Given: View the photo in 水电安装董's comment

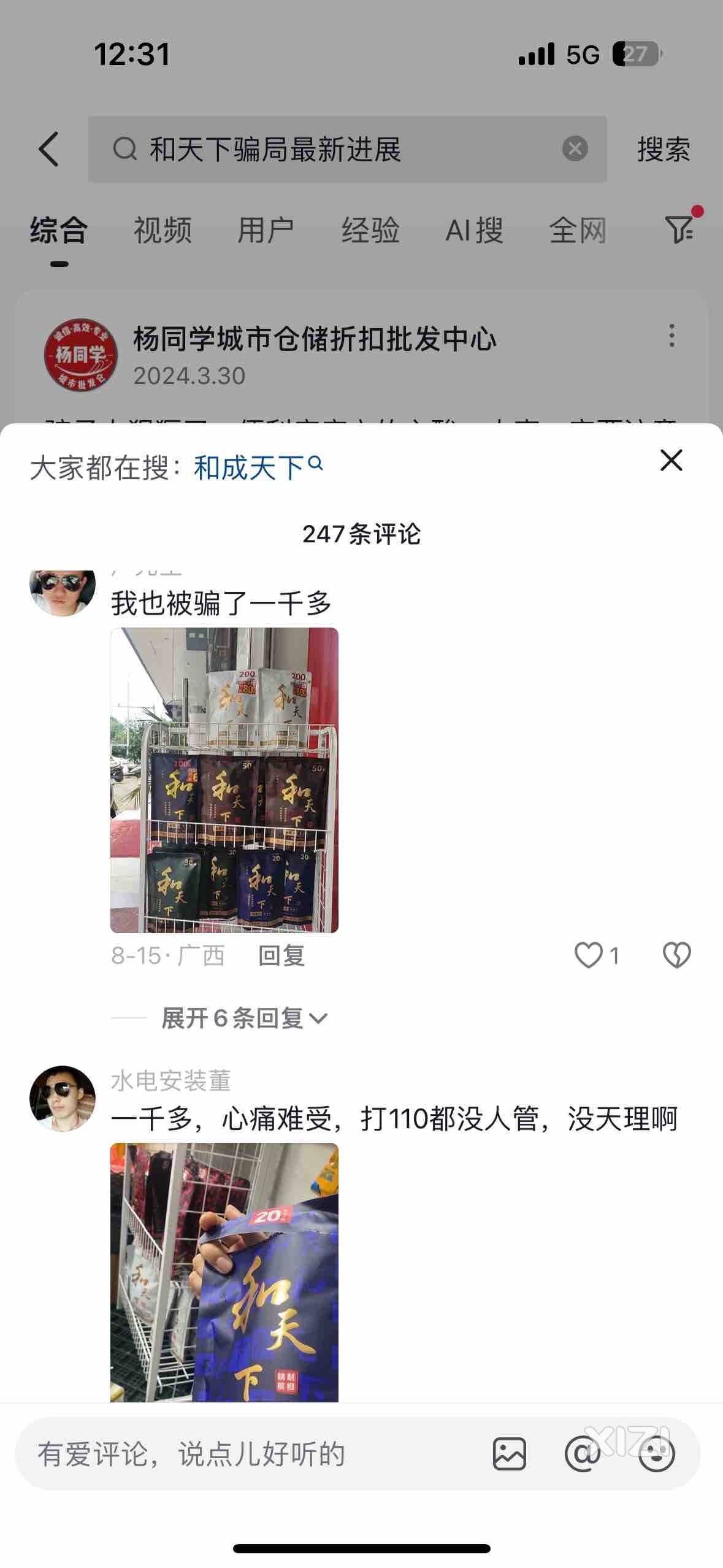Looking at the screenshot, I should pyautogui.click(x=224, y=1272).
